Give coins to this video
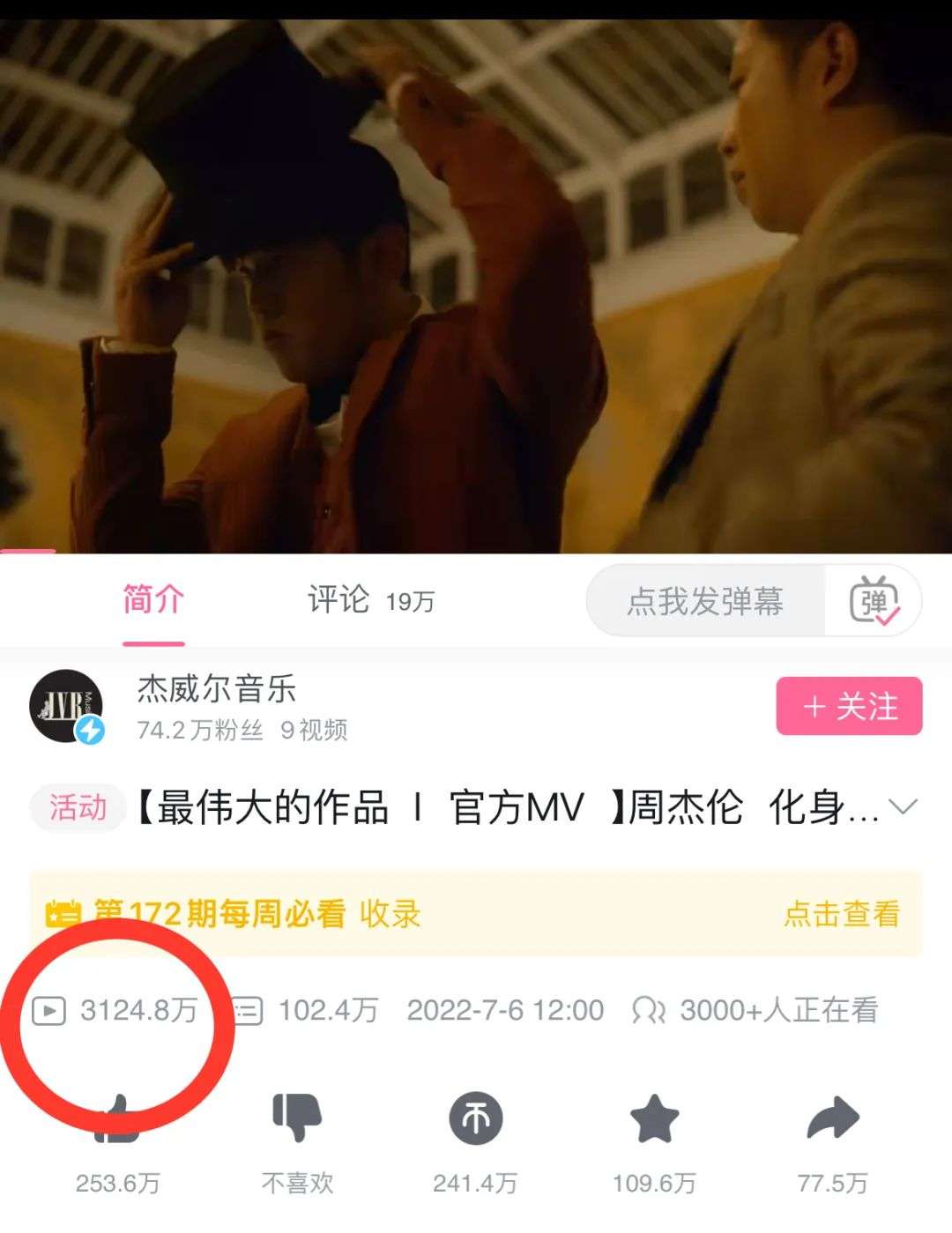Image resolution: width=952 pixels, height=1233 pixels. [476, 1119]
